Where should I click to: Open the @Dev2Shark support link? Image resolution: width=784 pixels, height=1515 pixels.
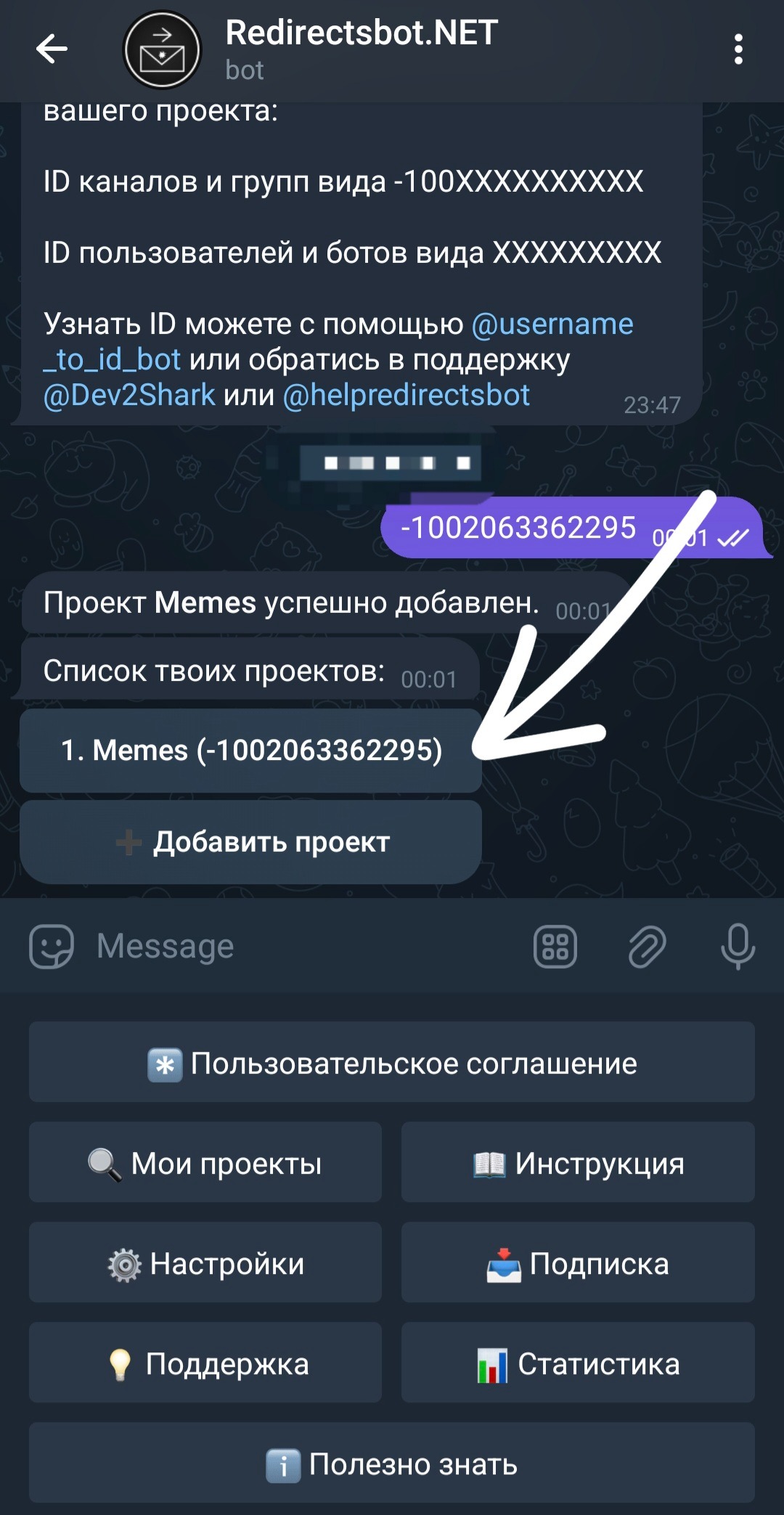click(x=129, y=396)
